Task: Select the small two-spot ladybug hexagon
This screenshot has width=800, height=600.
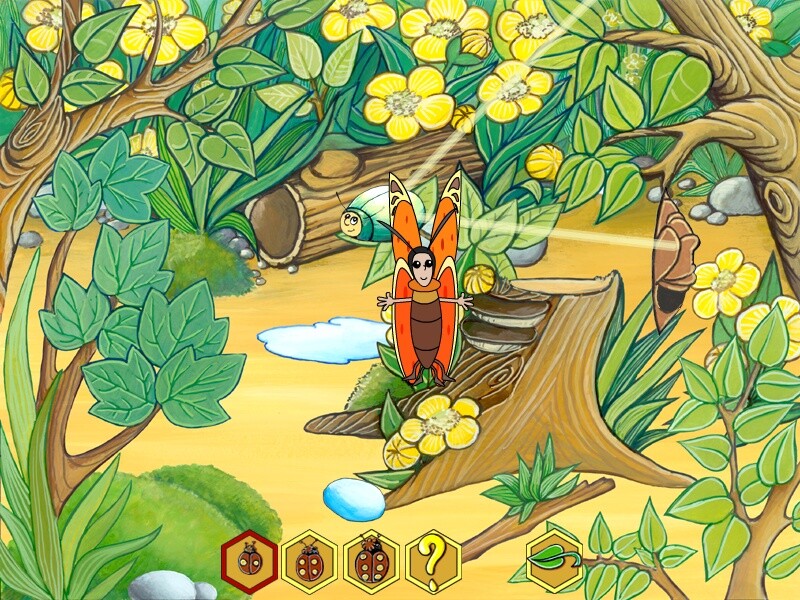Action: (250, 562)
